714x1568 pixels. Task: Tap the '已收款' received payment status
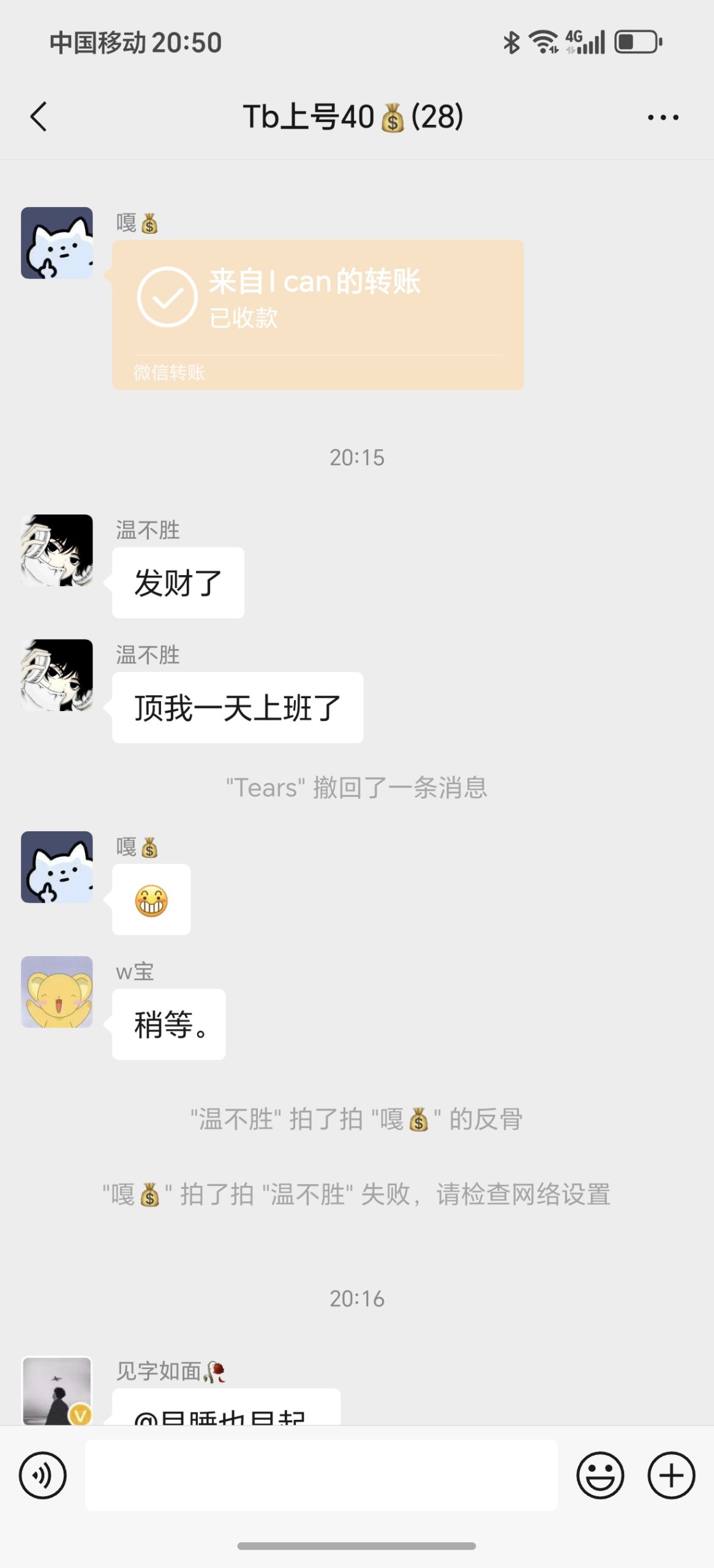243,318
